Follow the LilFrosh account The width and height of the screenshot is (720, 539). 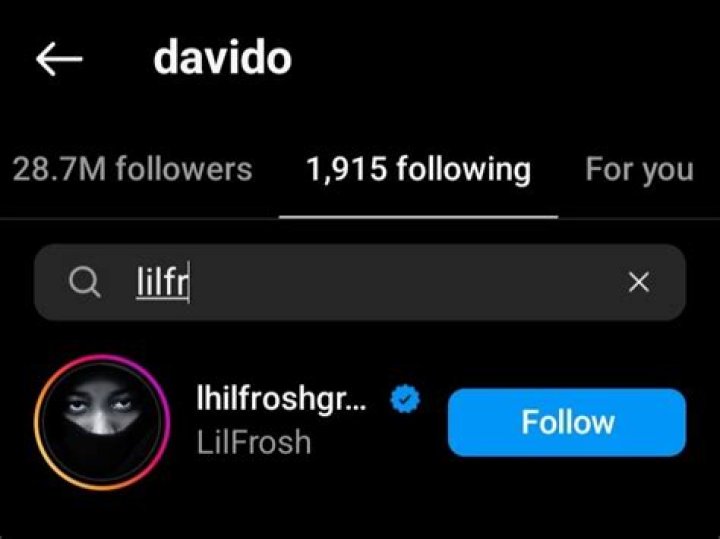(x=567, y=422)
